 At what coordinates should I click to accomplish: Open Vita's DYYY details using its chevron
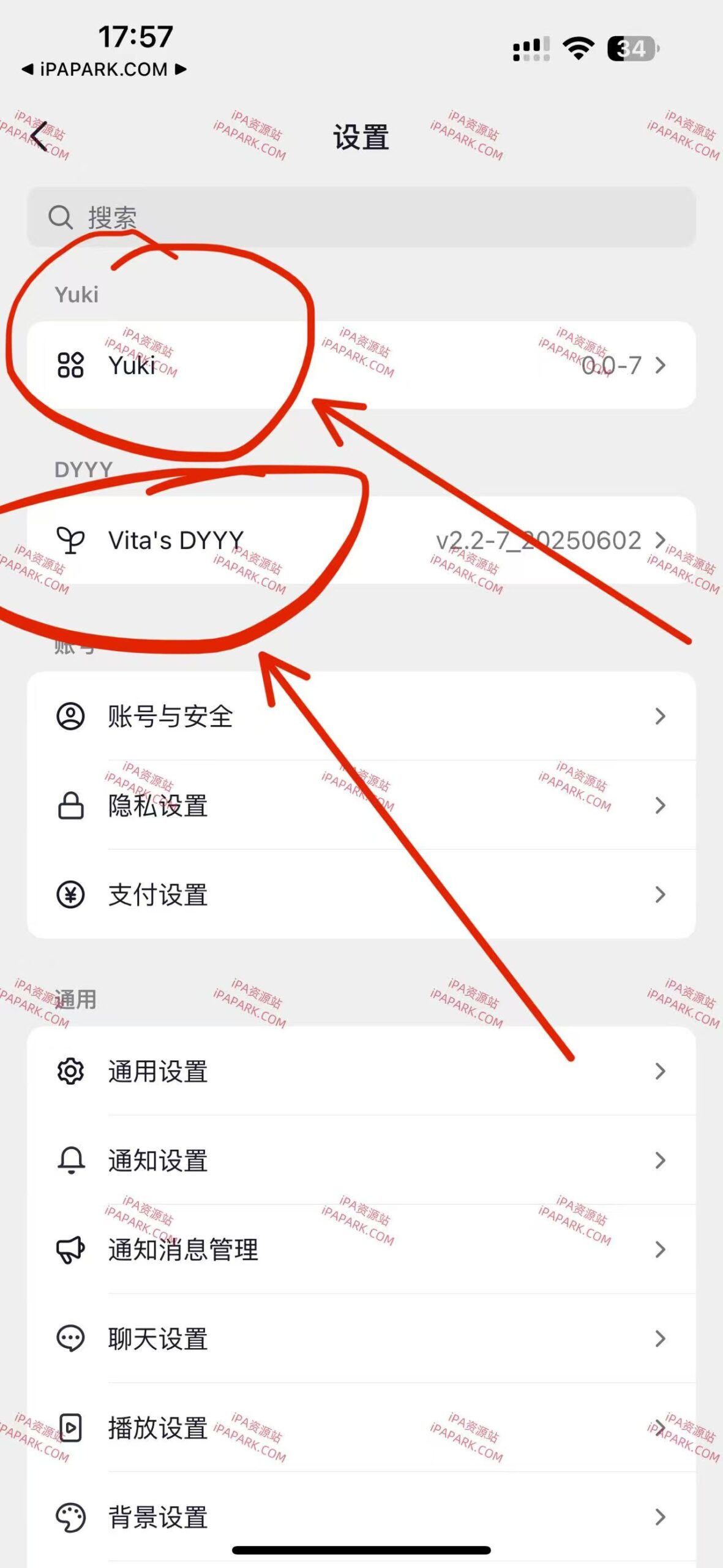pyautogui.click(x=661, y=539)
